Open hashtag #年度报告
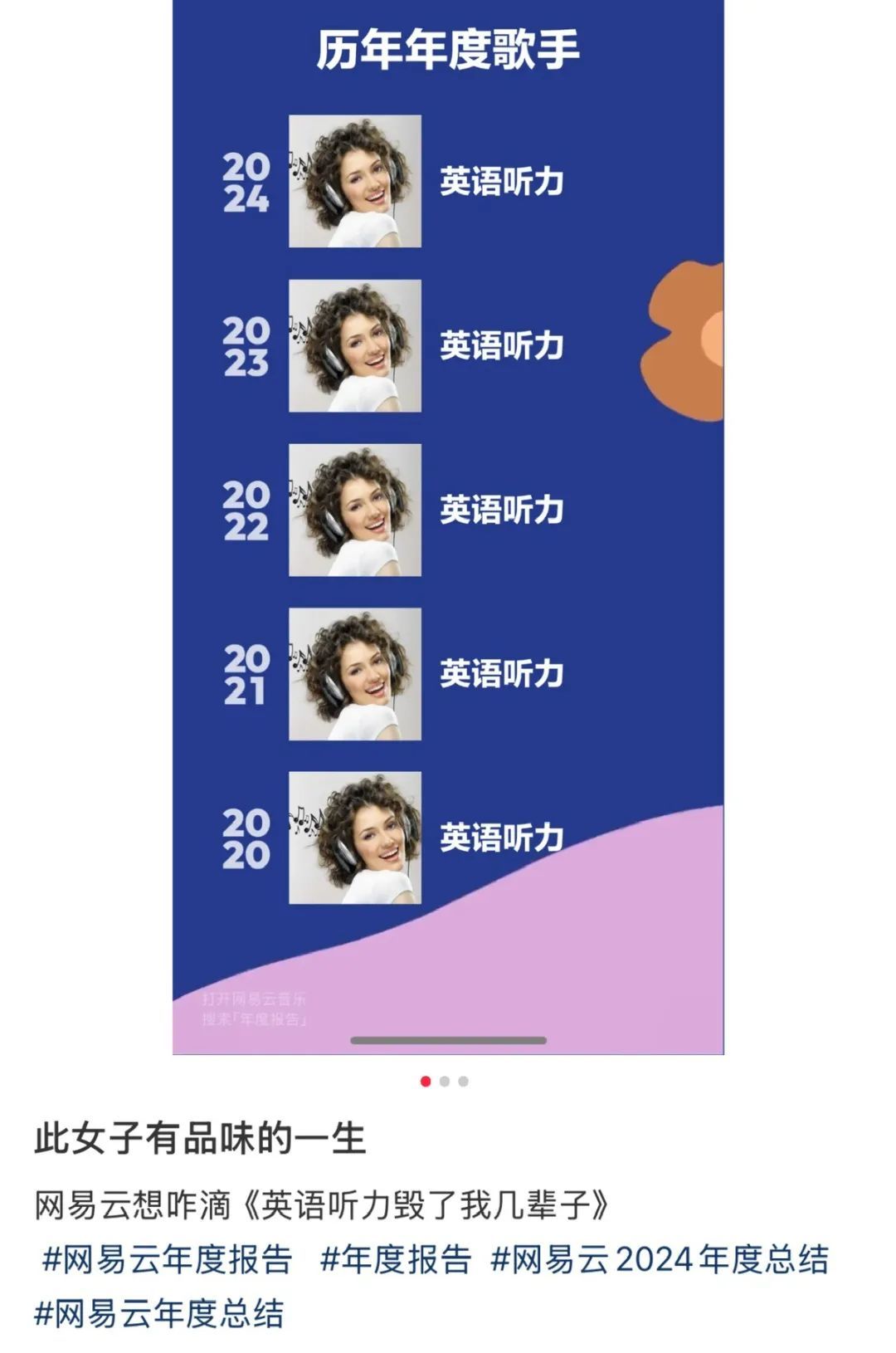 pyautogui.click(x=396, y=1259)
